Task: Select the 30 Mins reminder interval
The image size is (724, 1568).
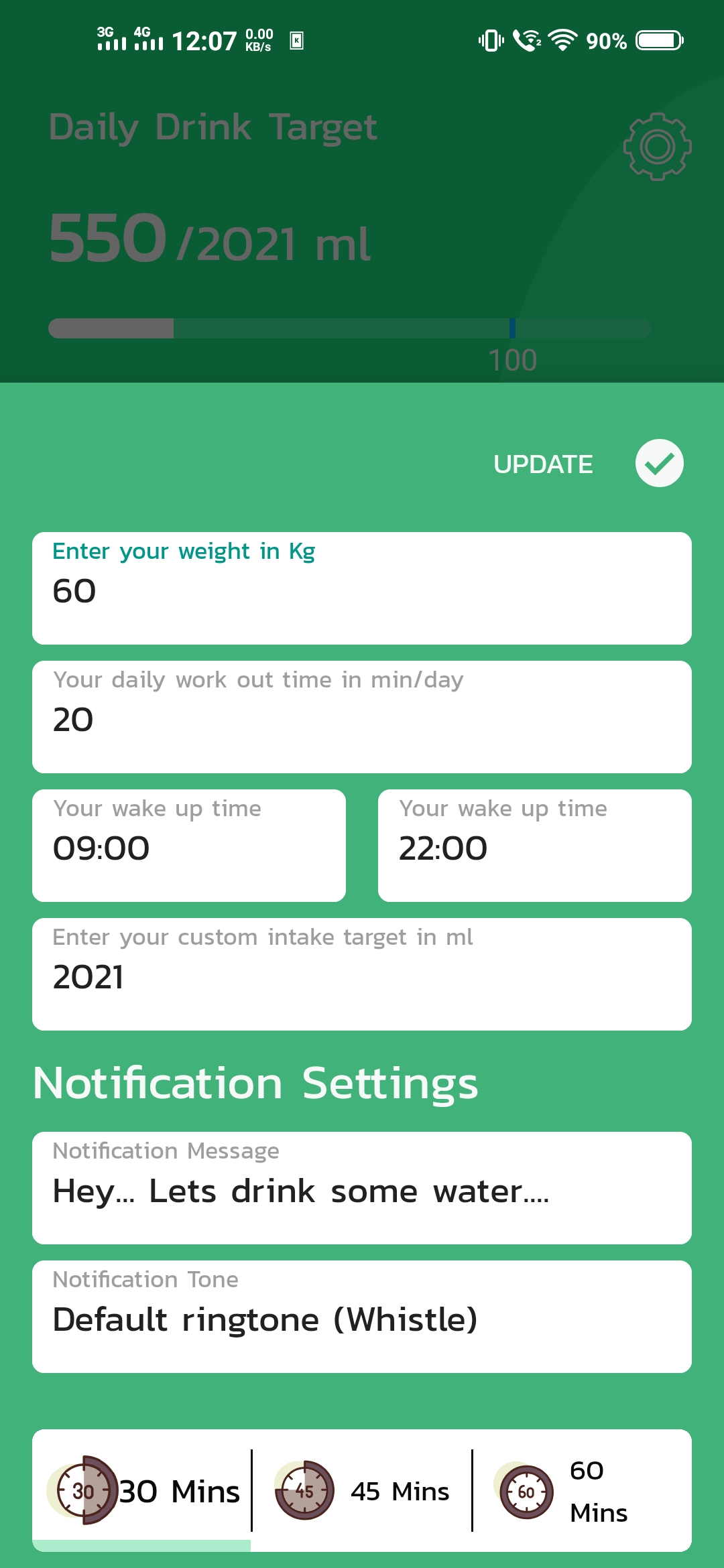Action: point(143,1490)
